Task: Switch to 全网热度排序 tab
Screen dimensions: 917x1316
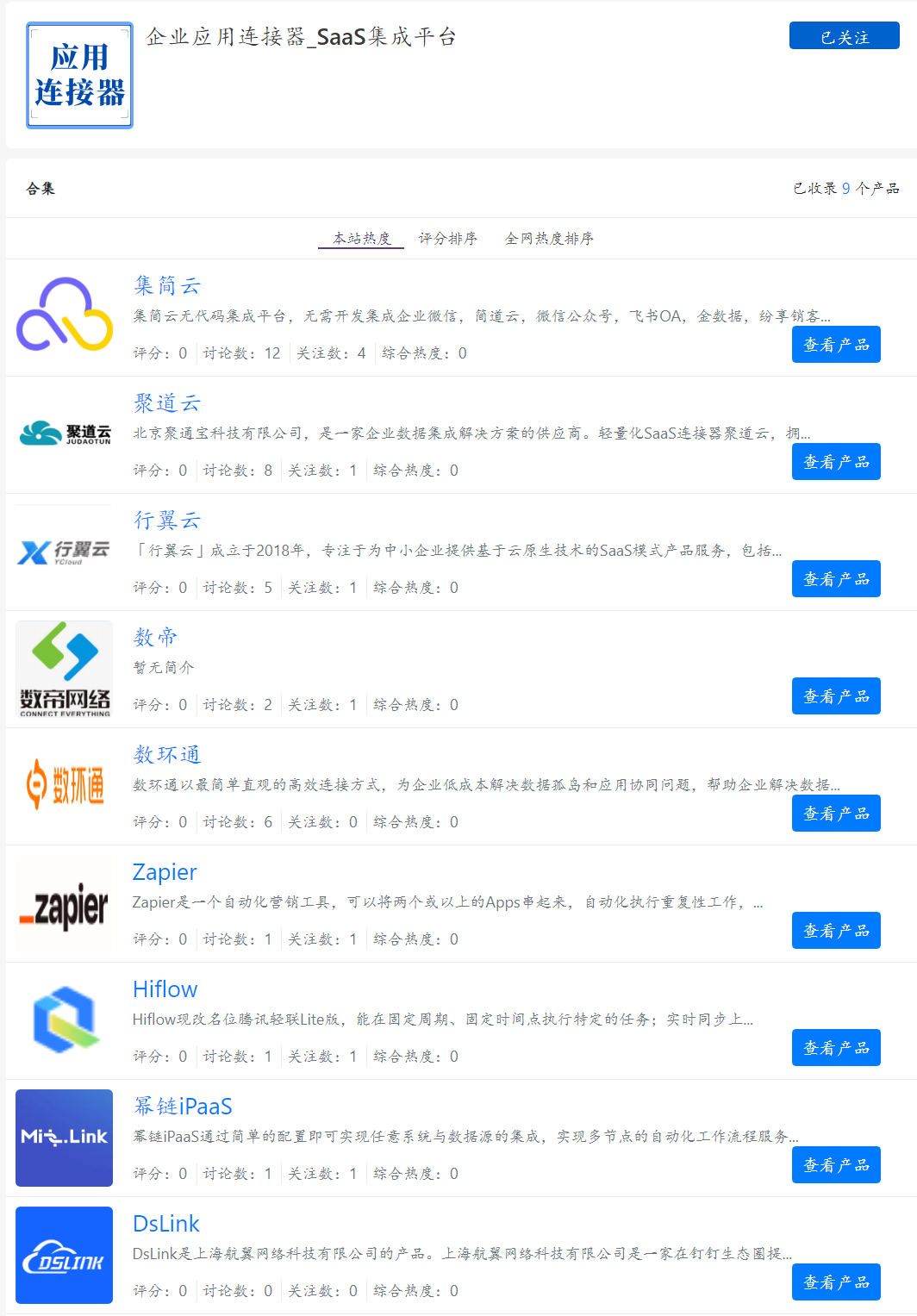Action: [x=549, y=239]
